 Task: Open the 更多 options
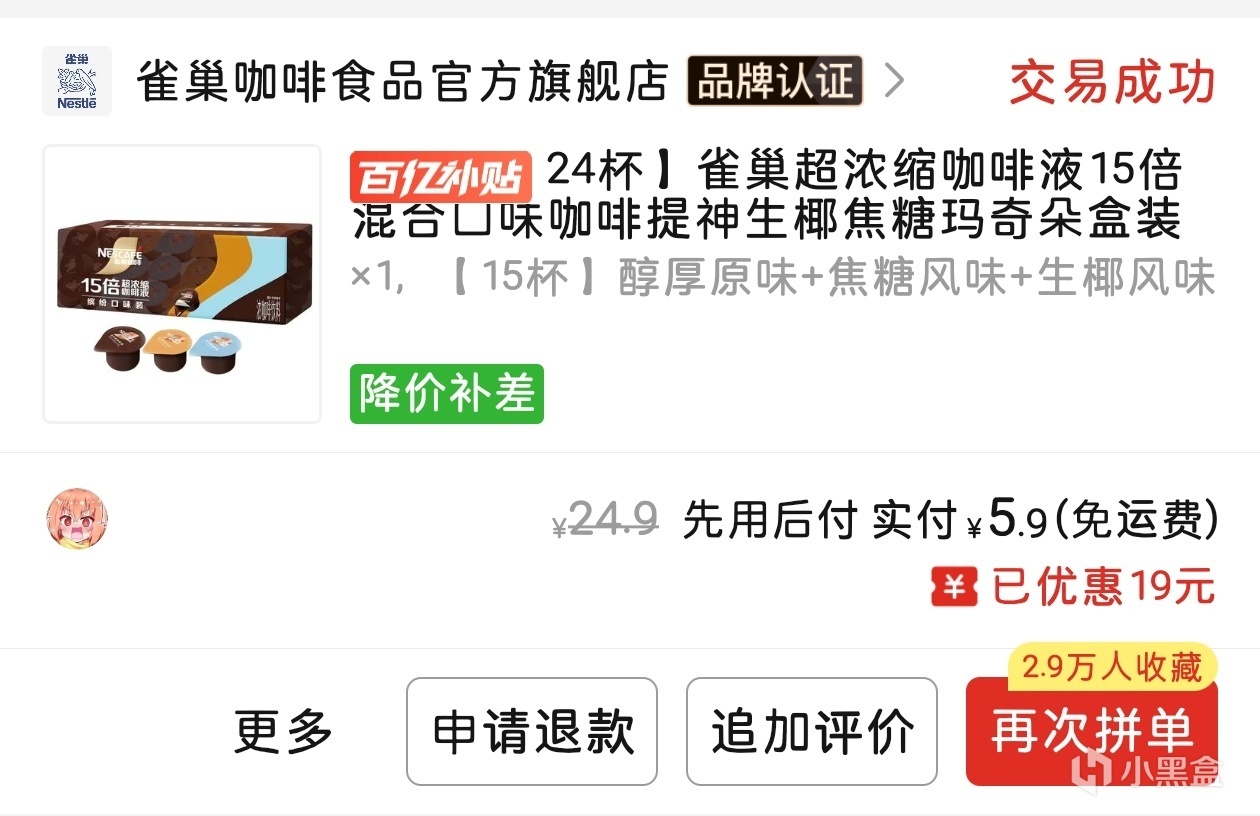[283, 732]
